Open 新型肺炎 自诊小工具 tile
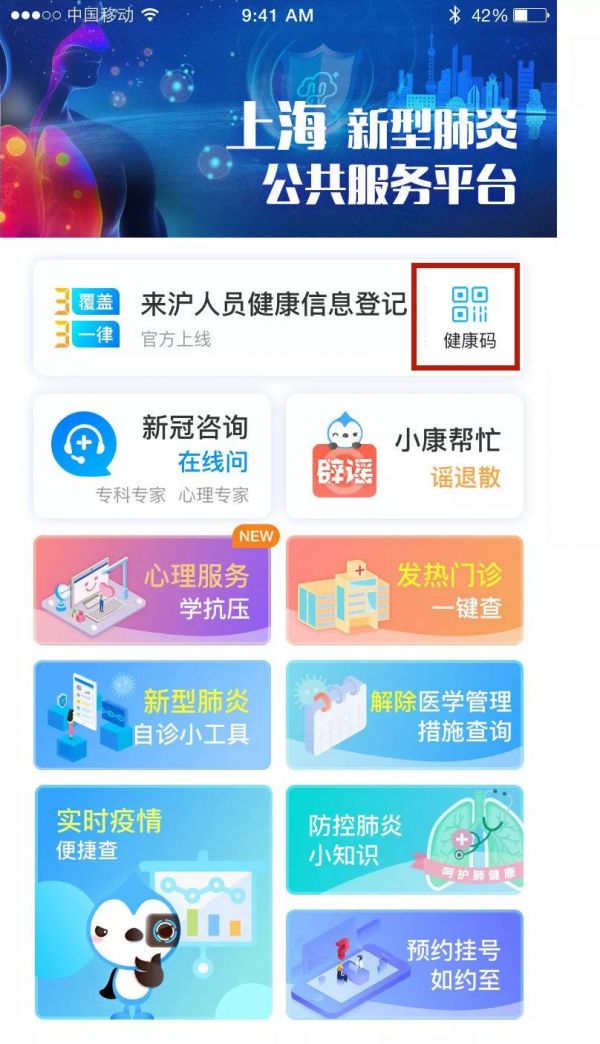The height and width of the screenshot is (1044, 600). pos(152,714)
